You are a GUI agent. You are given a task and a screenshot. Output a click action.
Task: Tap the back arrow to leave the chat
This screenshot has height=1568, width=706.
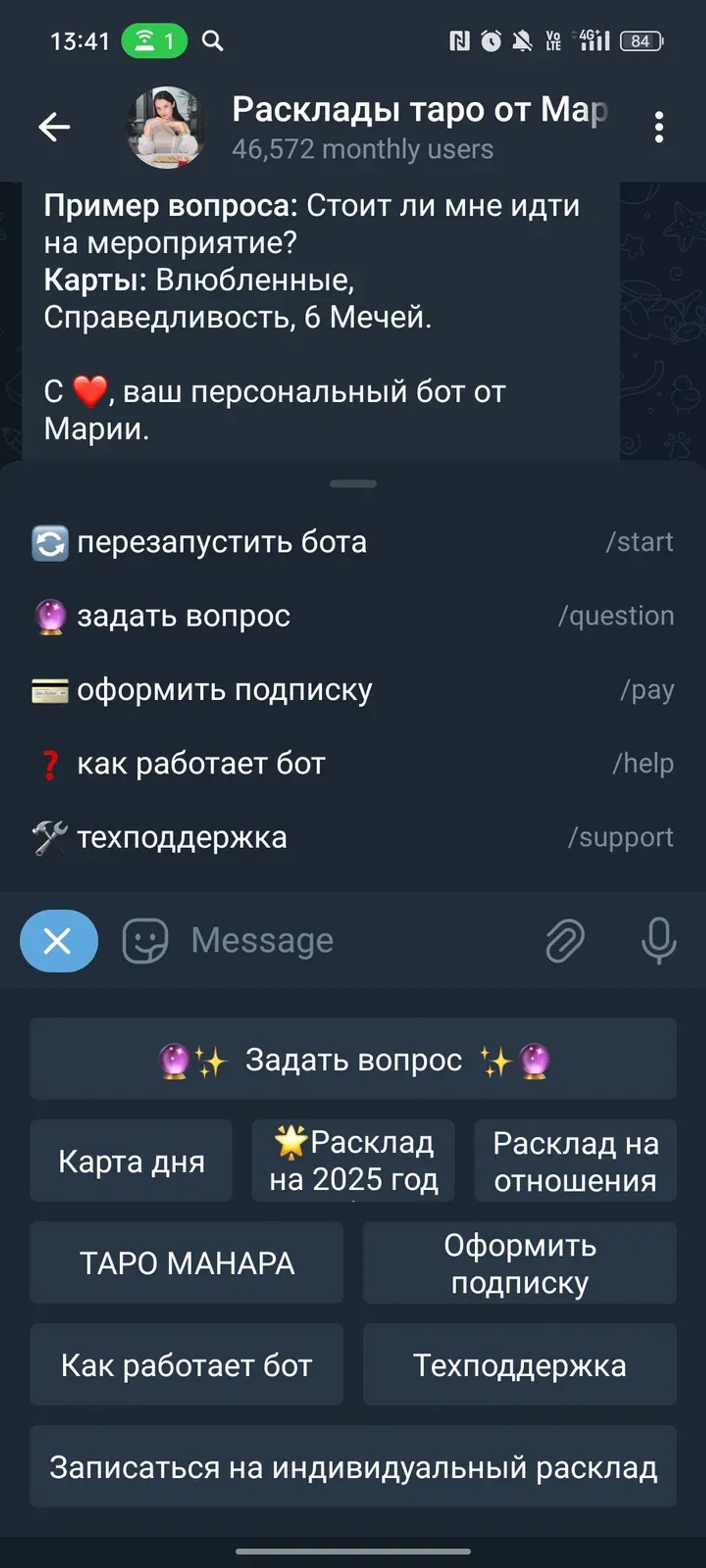click(x=53, y=126)
